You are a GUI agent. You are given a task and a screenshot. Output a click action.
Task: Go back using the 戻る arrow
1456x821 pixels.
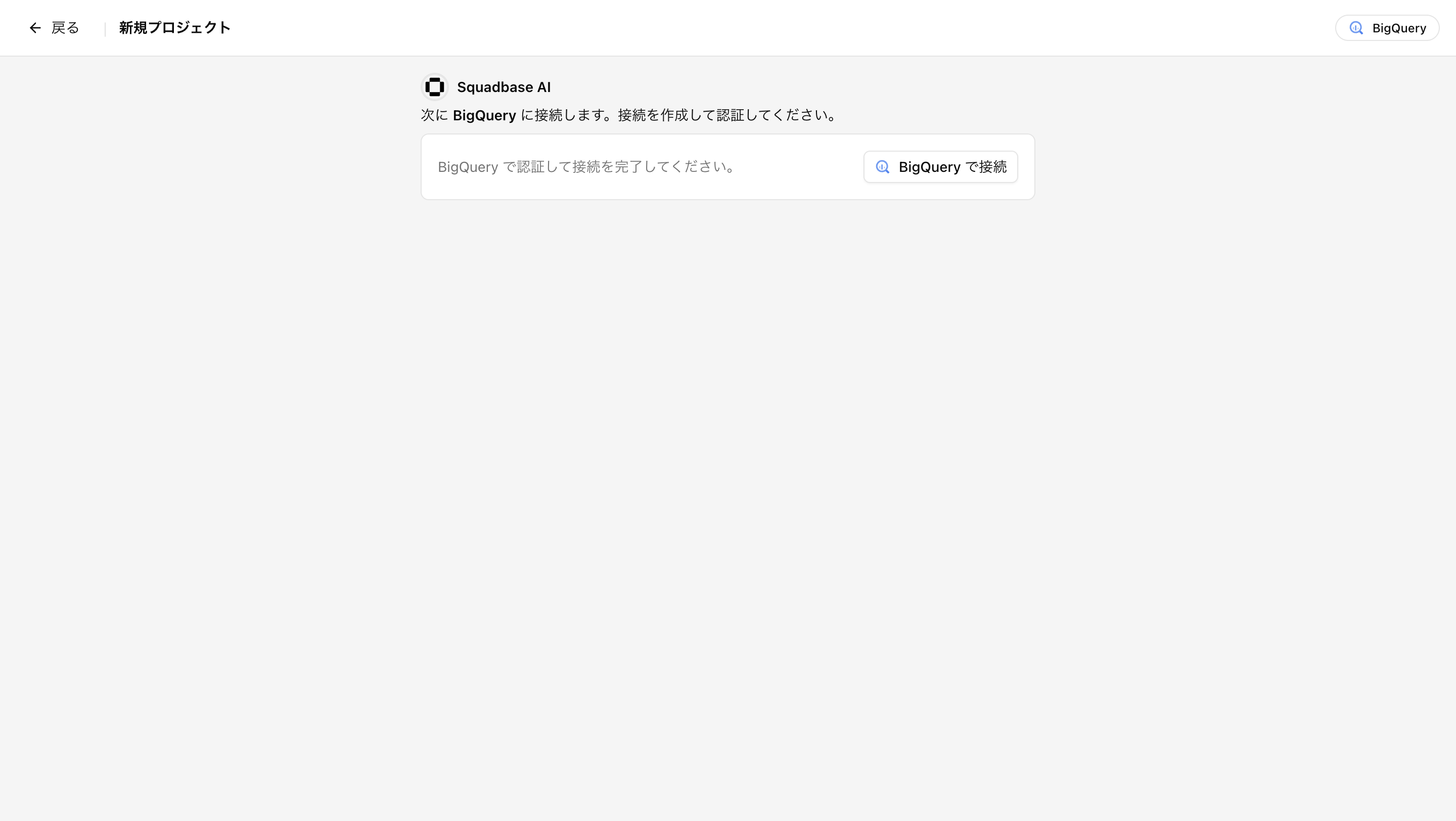point(54,28)
